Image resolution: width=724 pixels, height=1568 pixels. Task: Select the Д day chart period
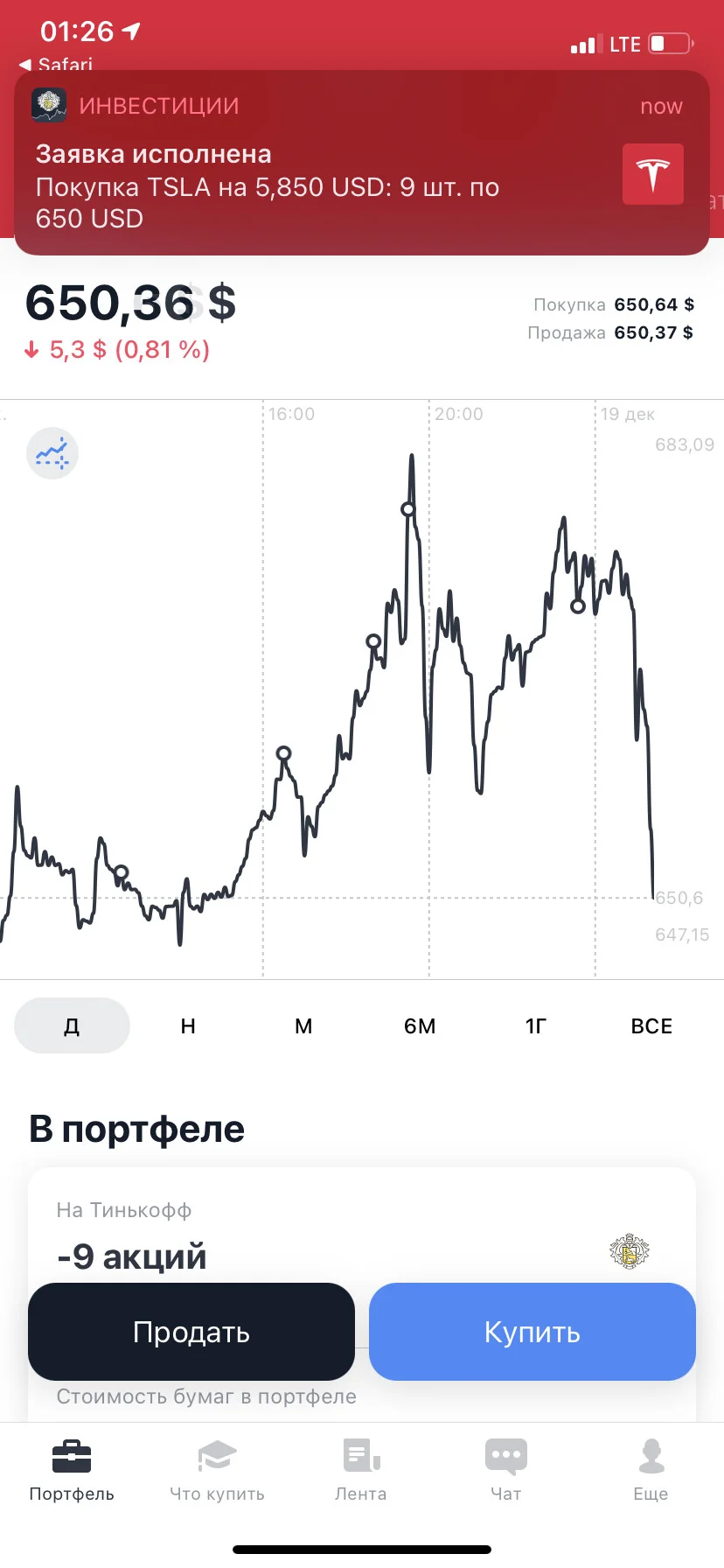point(72,1025)
